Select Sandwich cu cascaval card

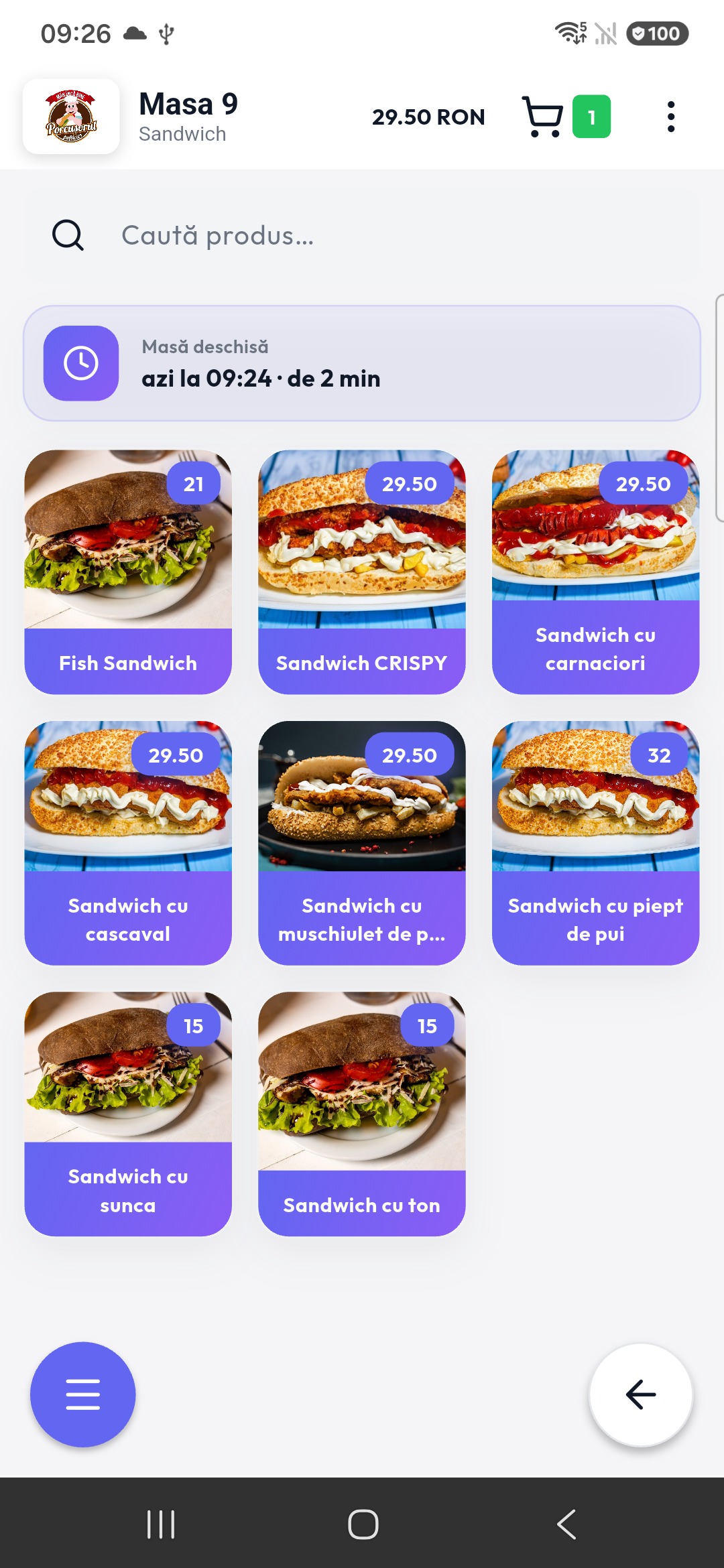[x=128, y=843]
